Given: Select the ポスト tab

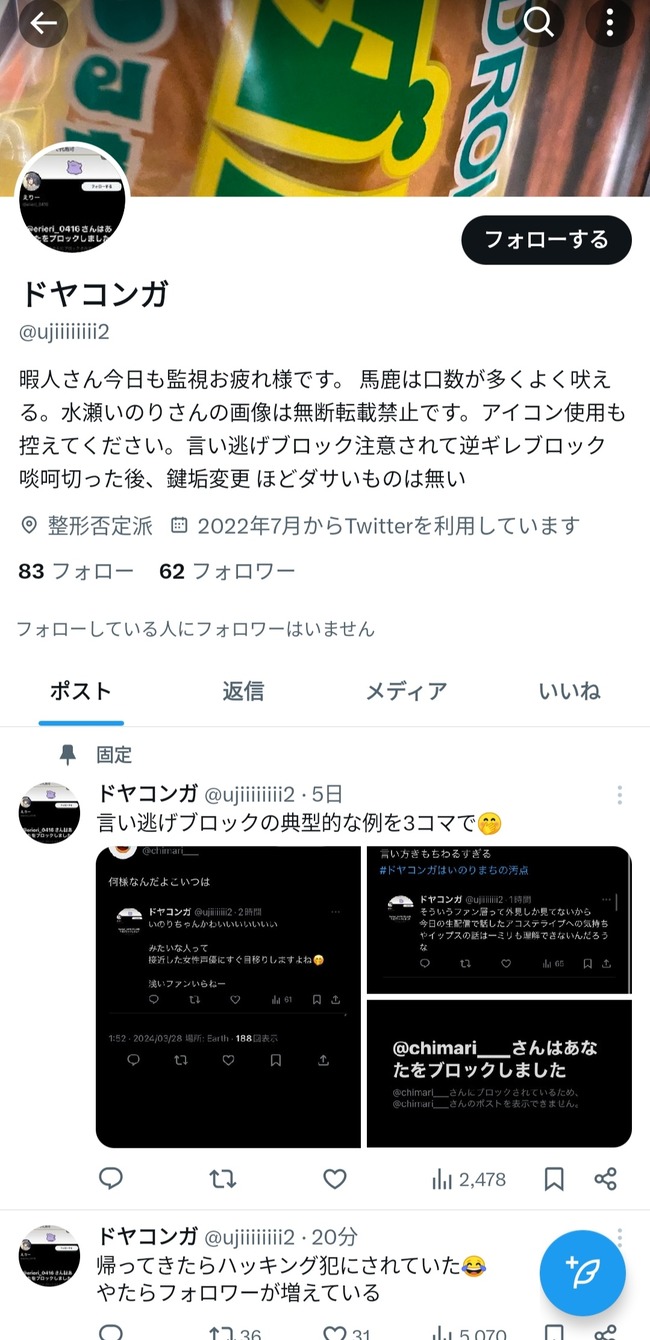Looking at the screenshot, I should click(81, 691).
